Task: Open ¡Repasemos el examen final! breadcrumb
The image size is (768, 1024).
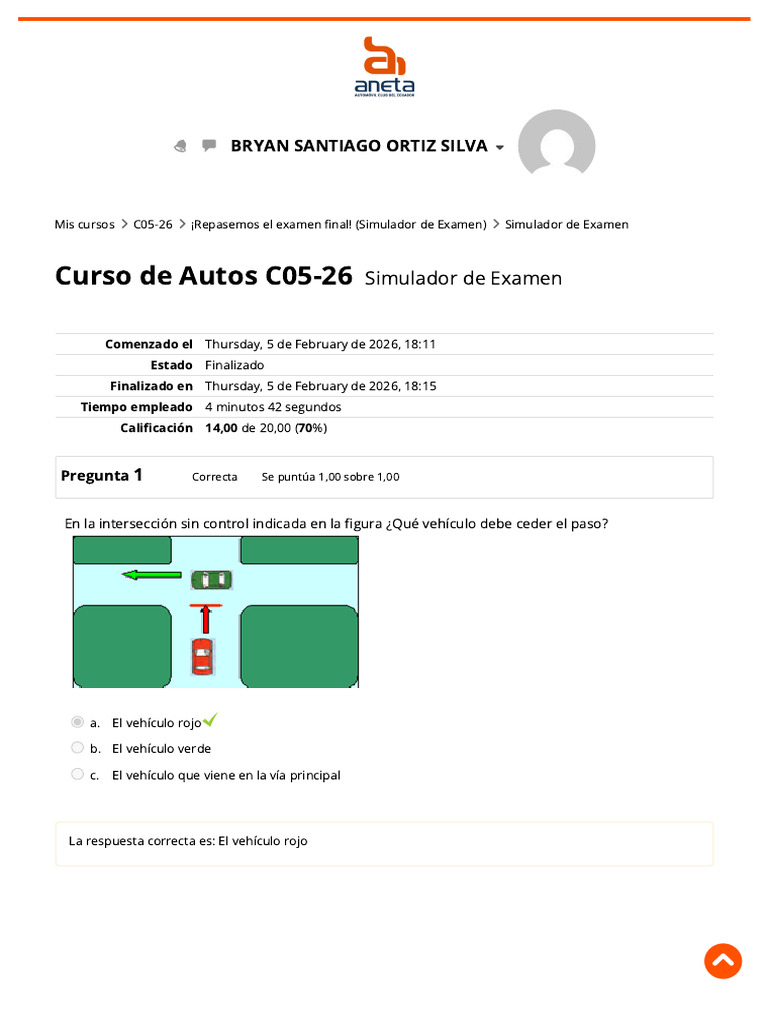Action: [338, 225]
